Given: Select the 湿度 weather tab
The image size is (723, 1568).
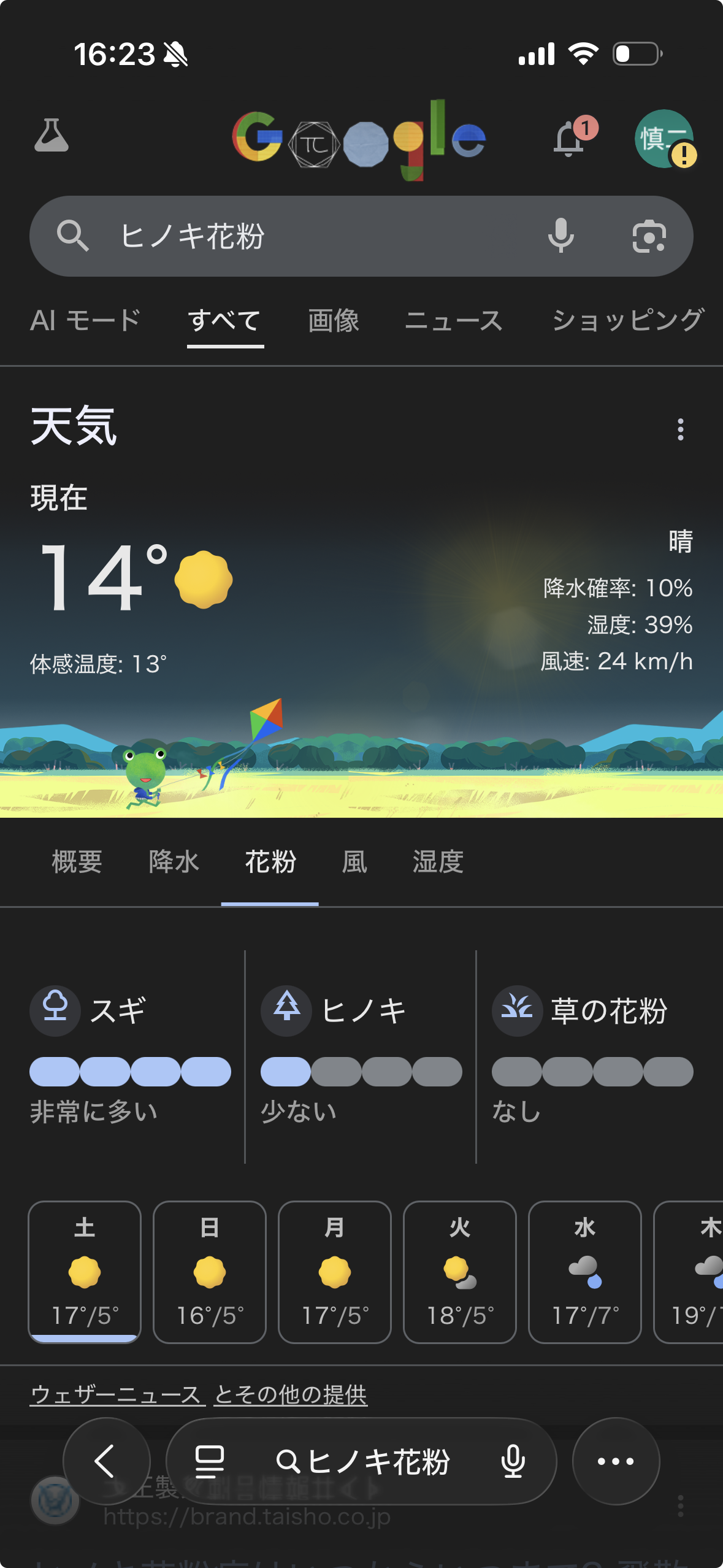Looking at the screenshot, I should point(438,862).
